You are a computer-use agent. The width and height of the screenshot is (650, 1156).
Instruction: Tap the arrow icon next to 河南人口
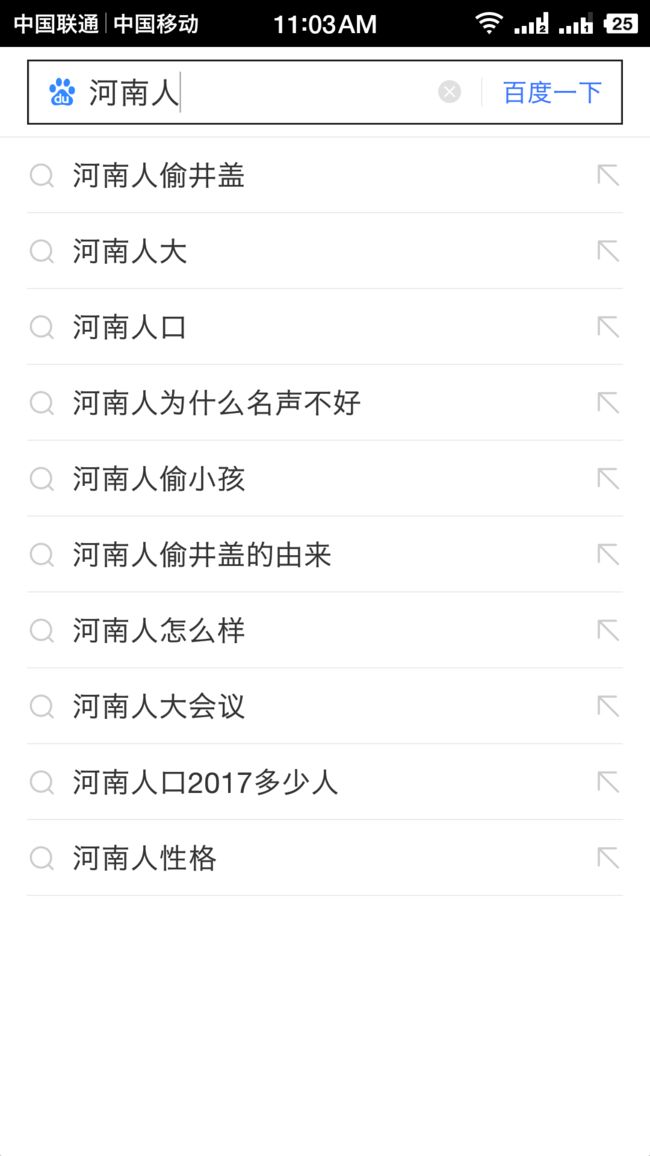click(x=608, y=327)
